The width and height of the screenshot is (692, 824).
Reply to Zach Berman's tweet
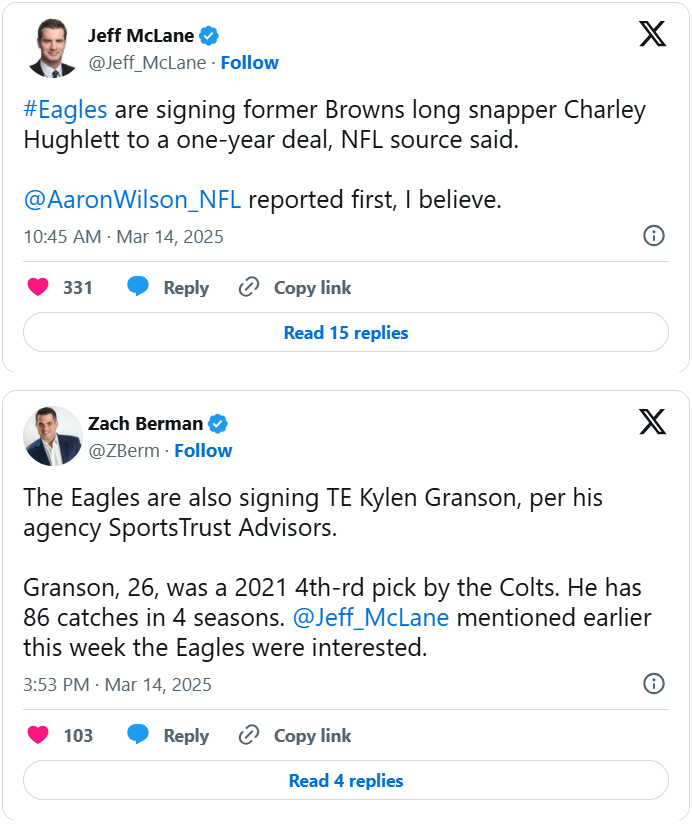[168, 736]
